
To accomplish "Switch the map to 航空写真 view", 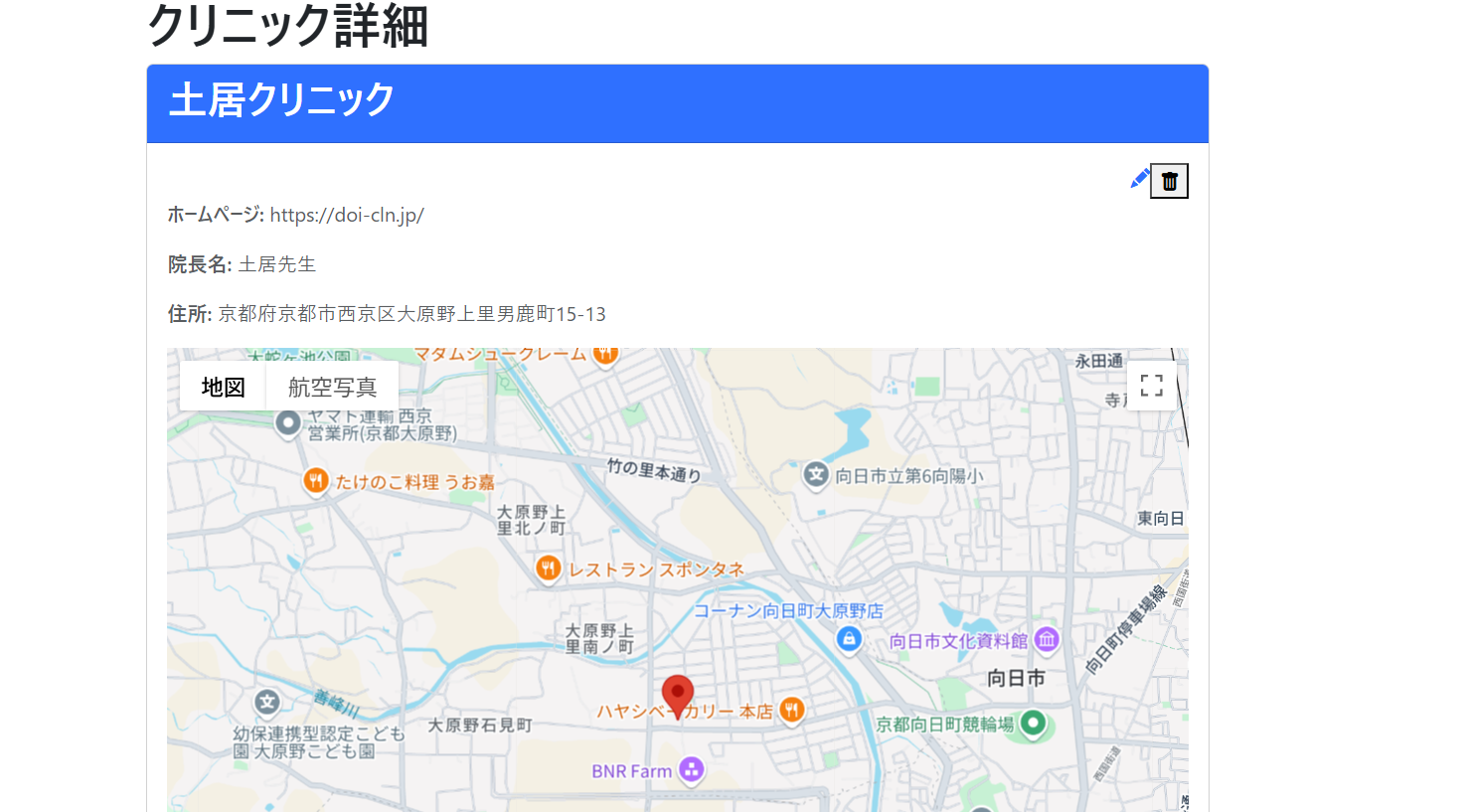I will pos(332,387).
